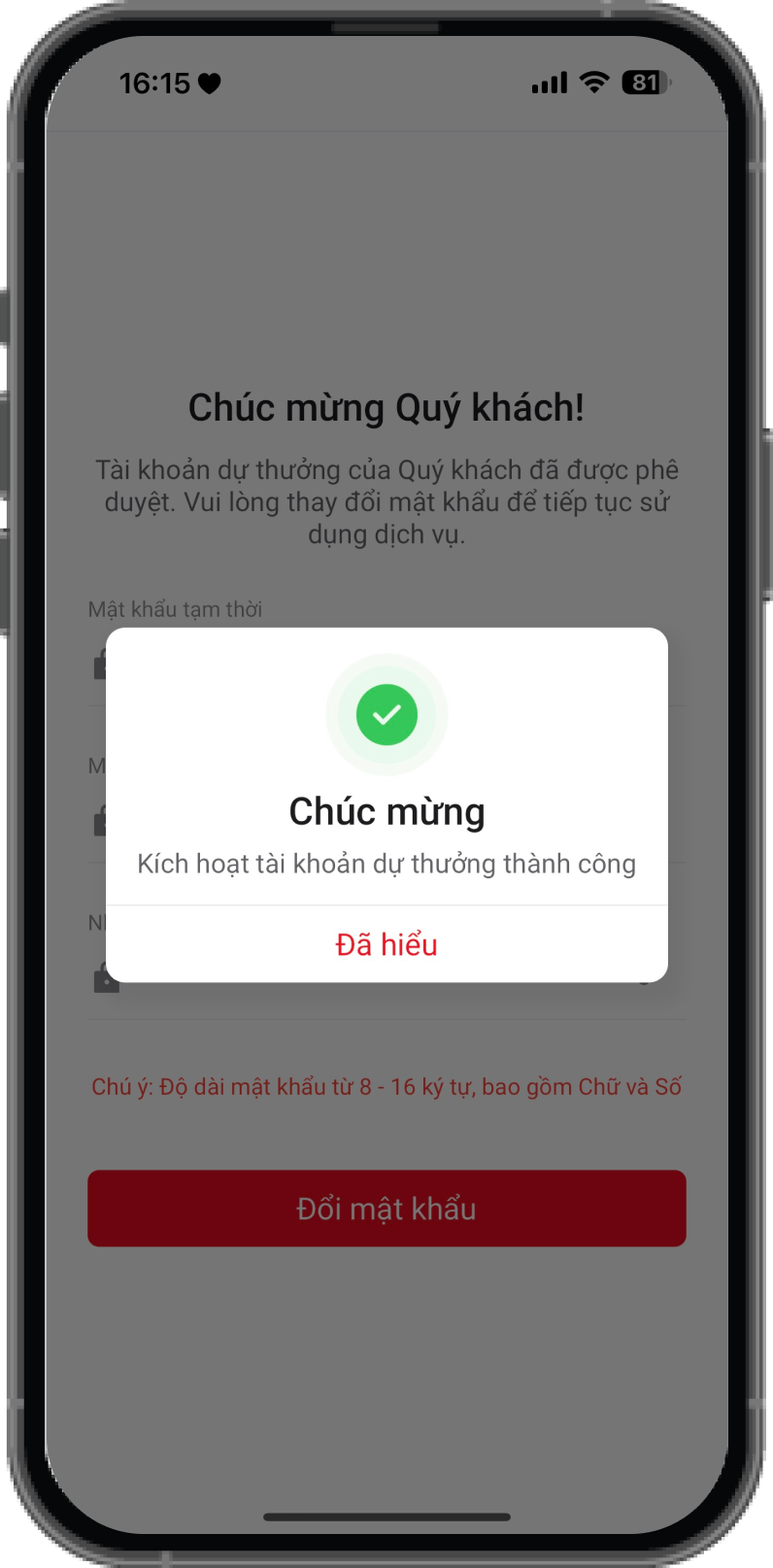Dismiss the dialog with Đã hiểu
Viewport: 773px width, 1568px height.
pos(386,944)
